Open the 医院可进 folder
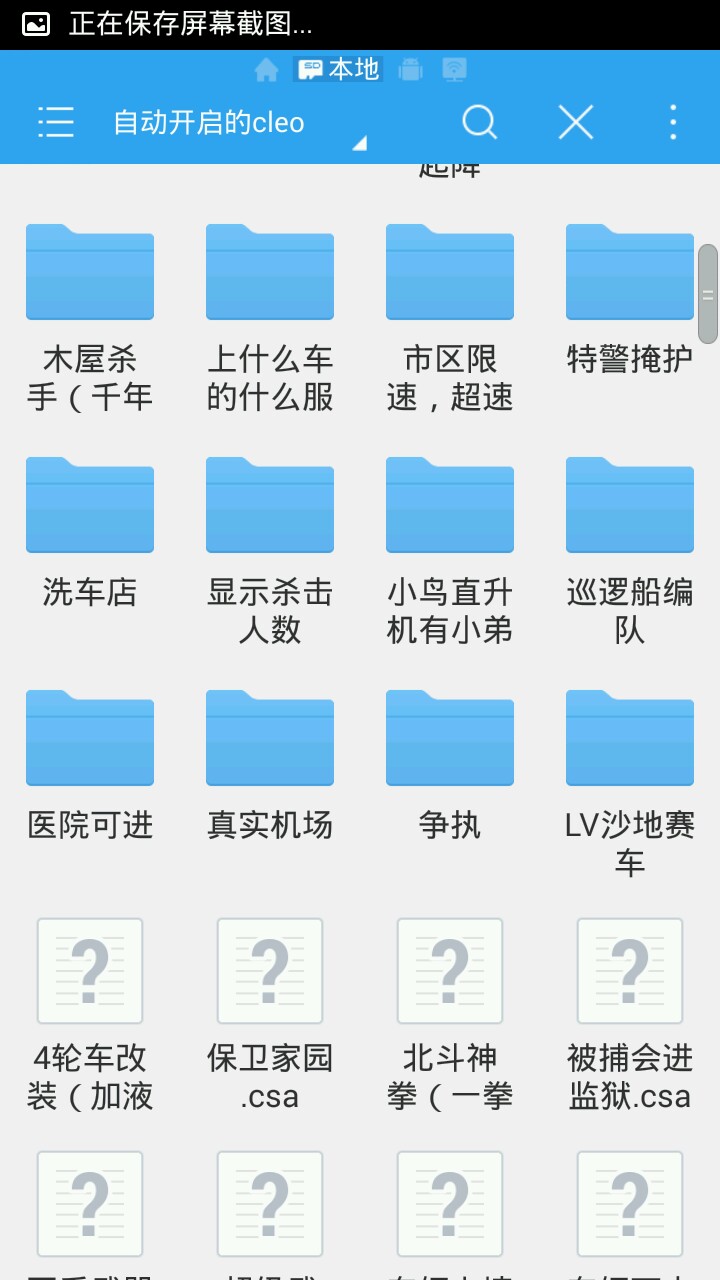This screenshot has height=1280, width=720. coord(90,738)
